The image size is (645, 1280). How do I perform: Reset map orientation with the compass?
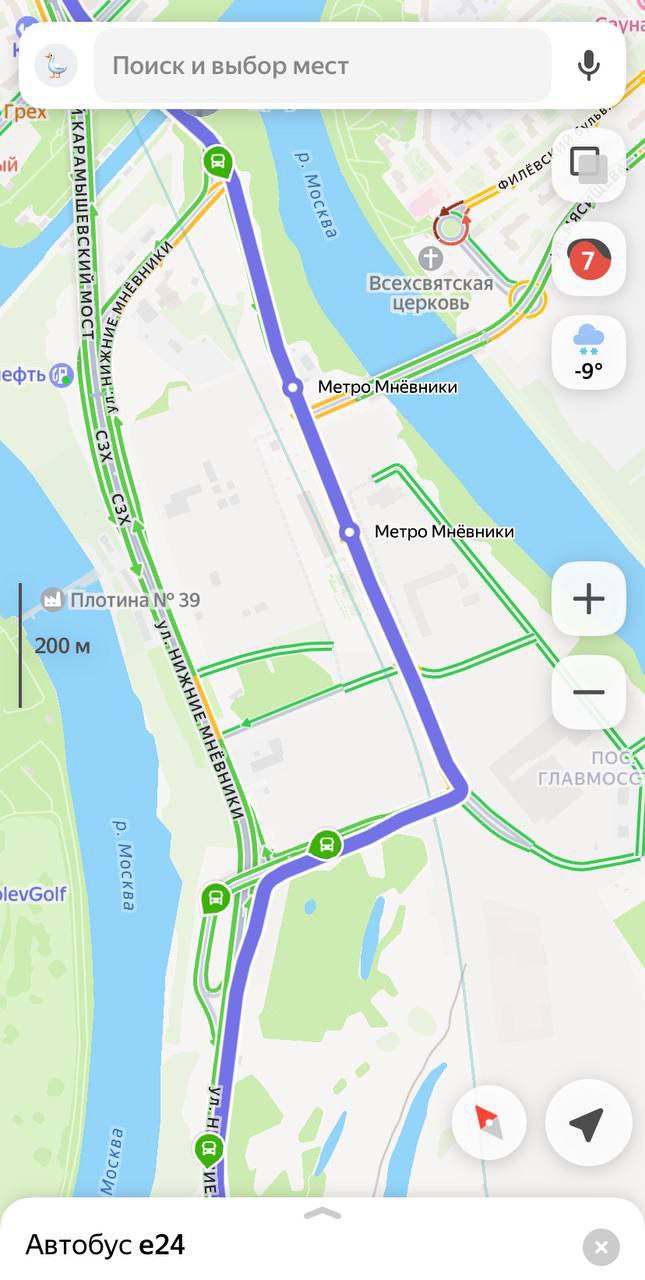[x=489, y=1124]
